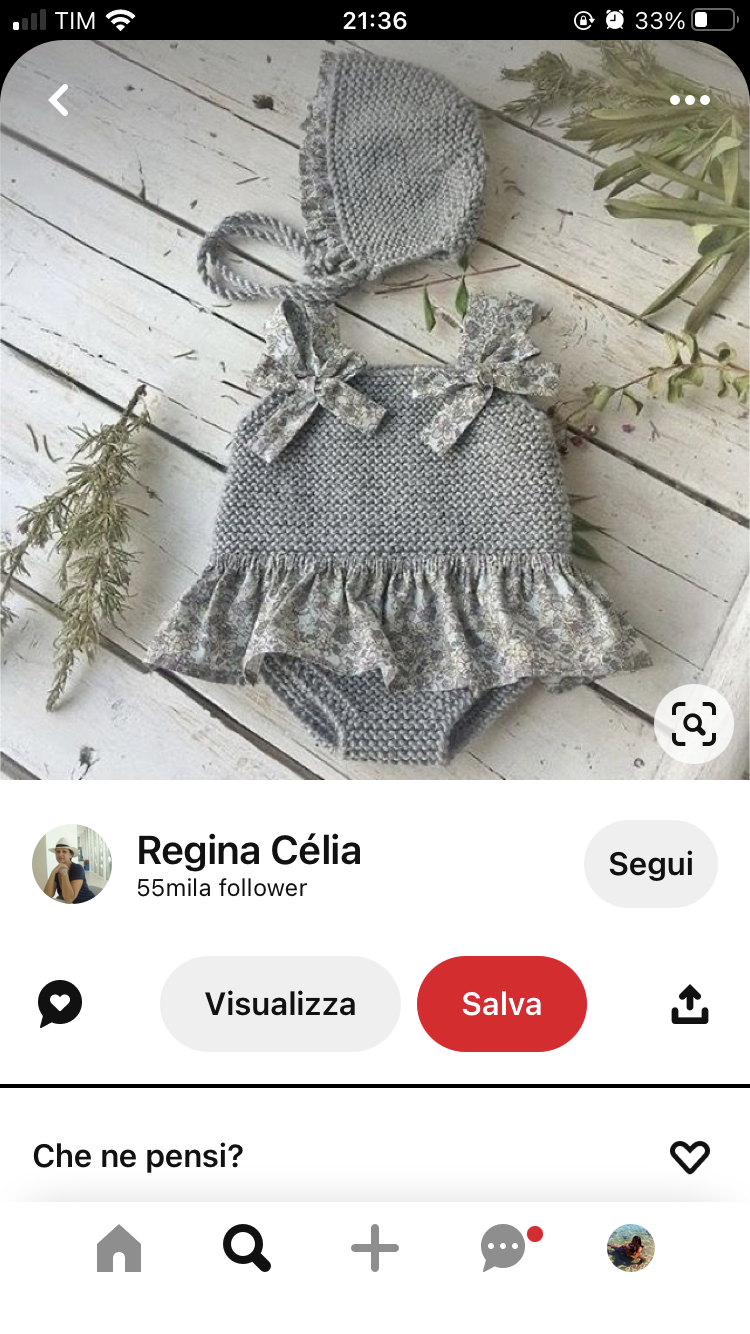
Task: Switch to the Search tab
Action: click(x=246, y=1249)
